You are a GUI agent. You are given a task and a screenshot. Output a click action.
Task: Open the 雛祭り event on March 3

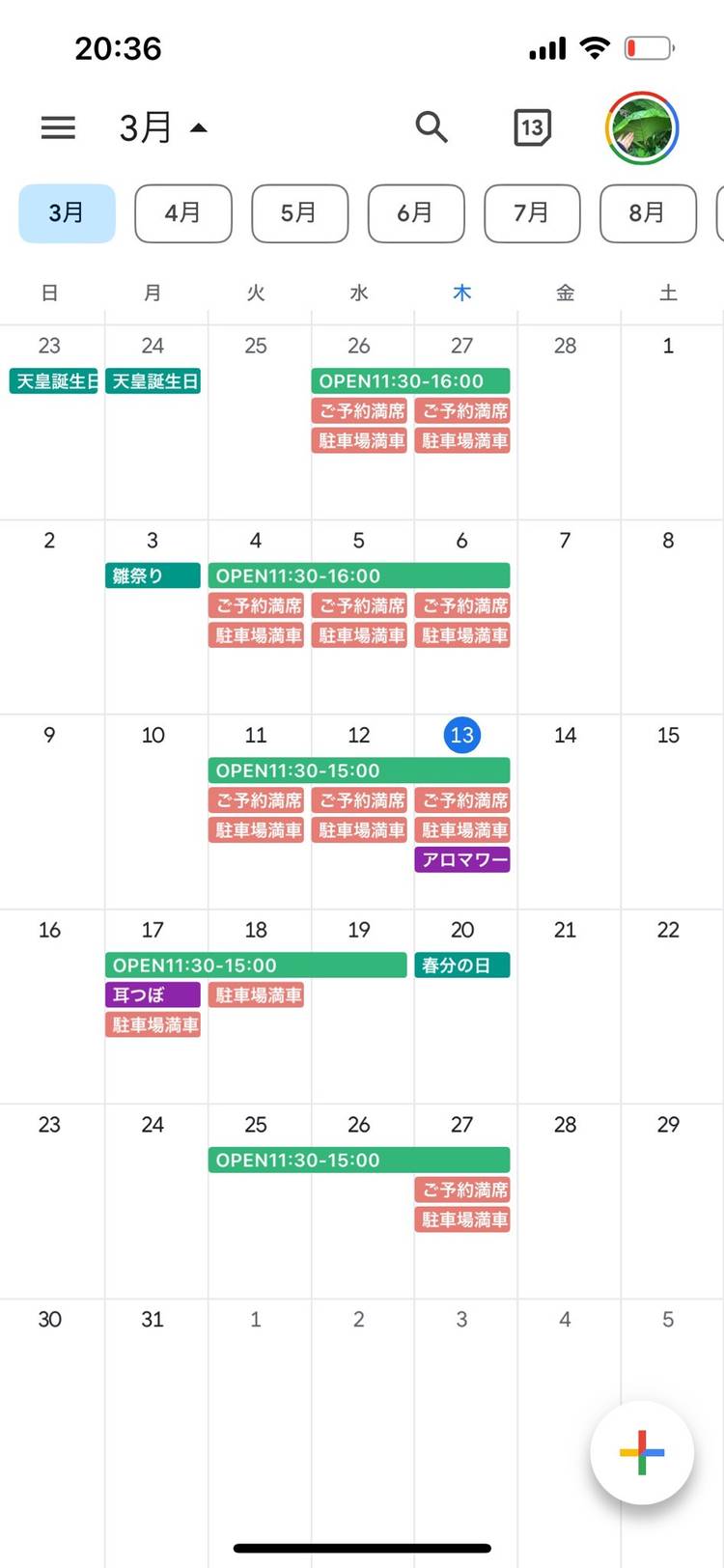pyautogui.click(x=153, y=575)
